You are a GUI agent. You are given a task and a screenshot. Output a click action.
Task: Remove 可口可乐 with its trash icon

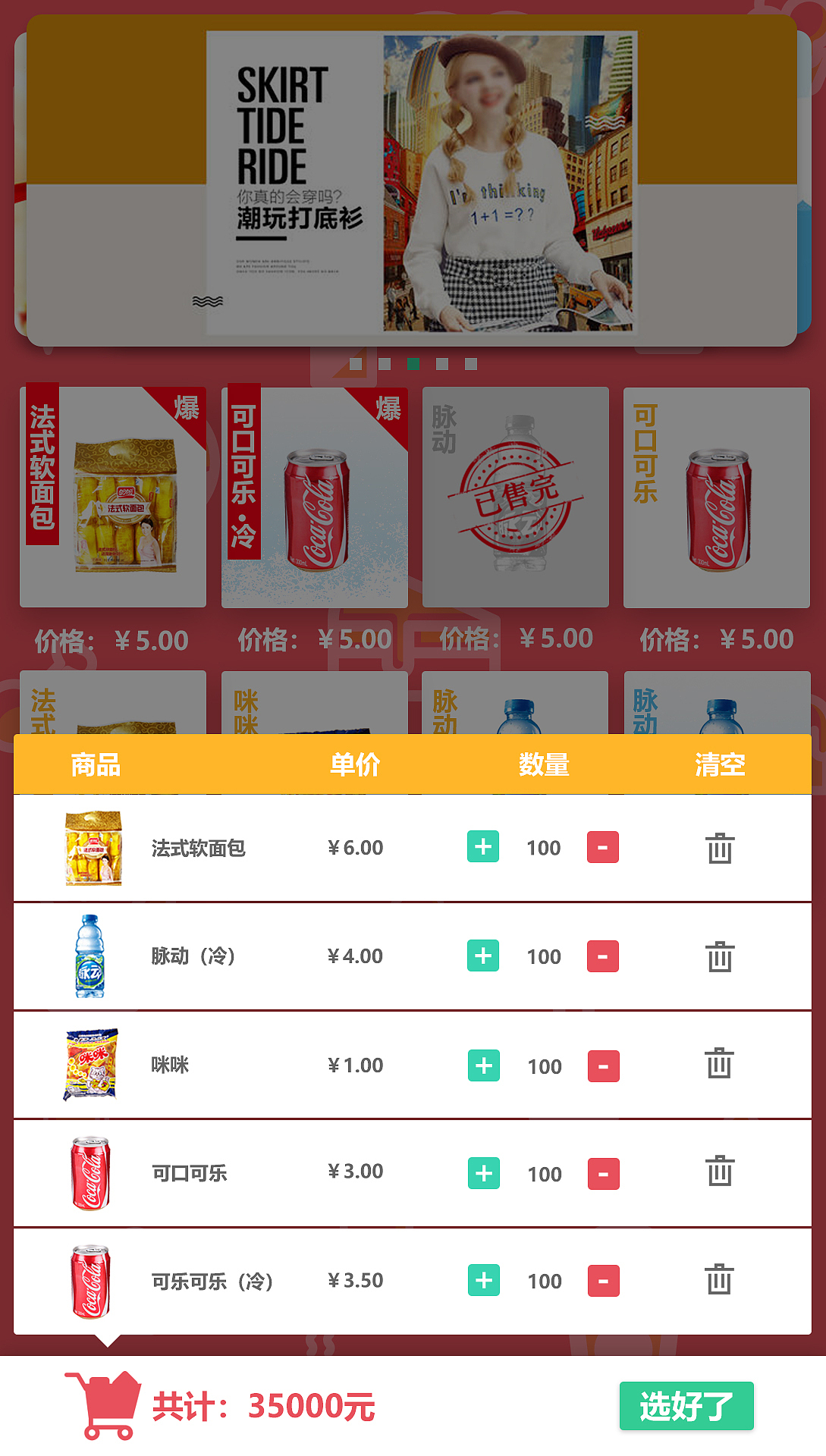(x=719, y=1173)
